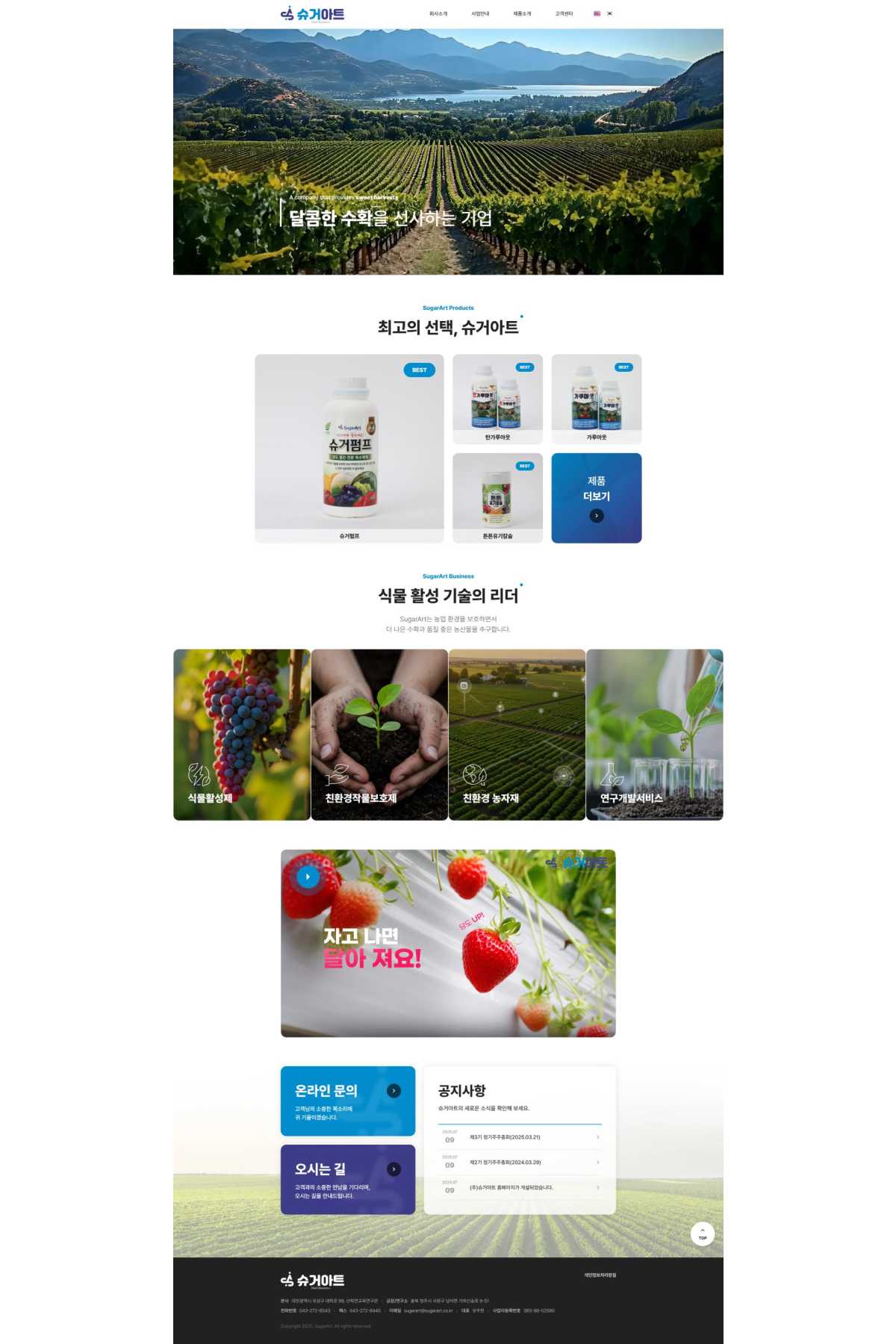Viewport: 896px width, 1344px height.
Task: Open the 사업안내 menu
Action: 480,13
